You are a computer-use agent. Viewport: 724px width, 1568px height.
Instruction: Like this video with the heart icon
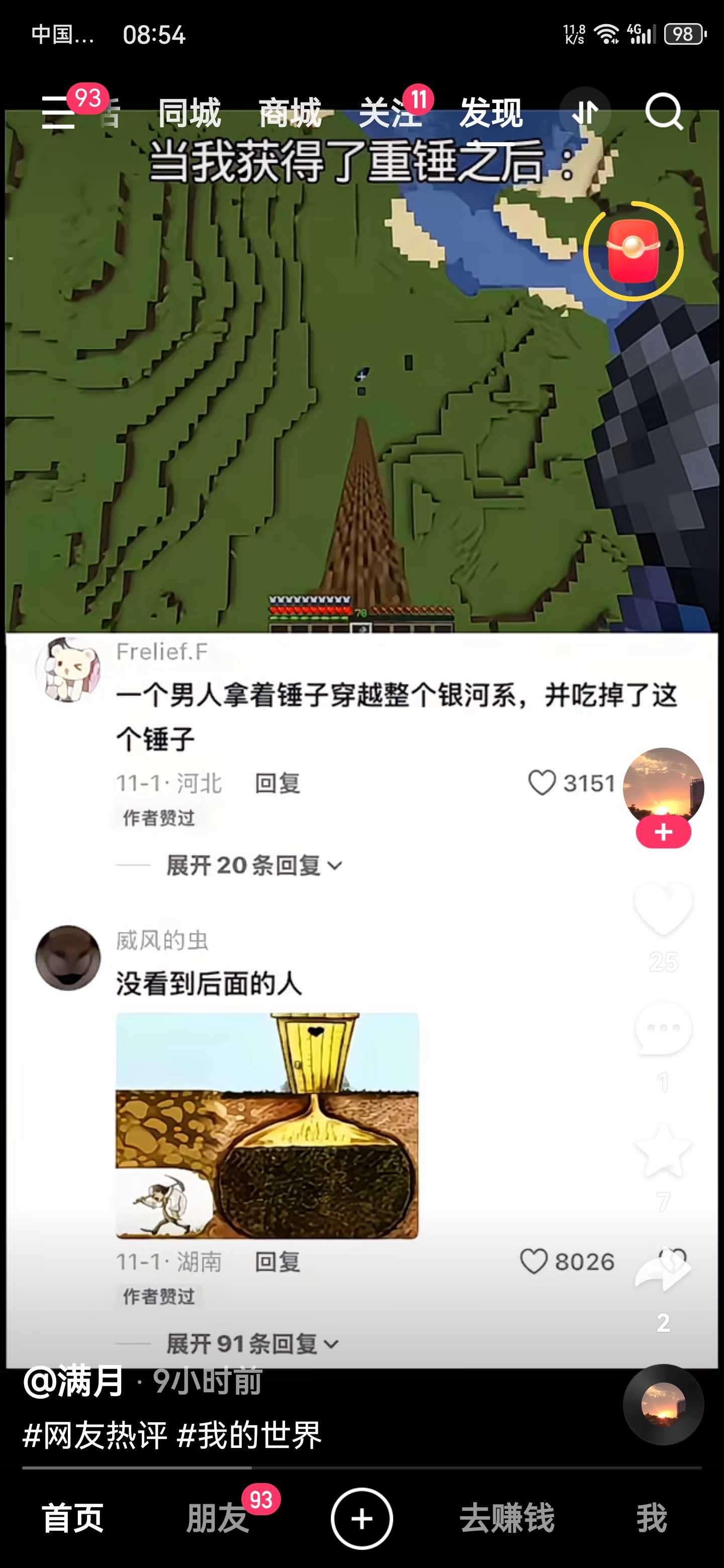coord(663,908)
